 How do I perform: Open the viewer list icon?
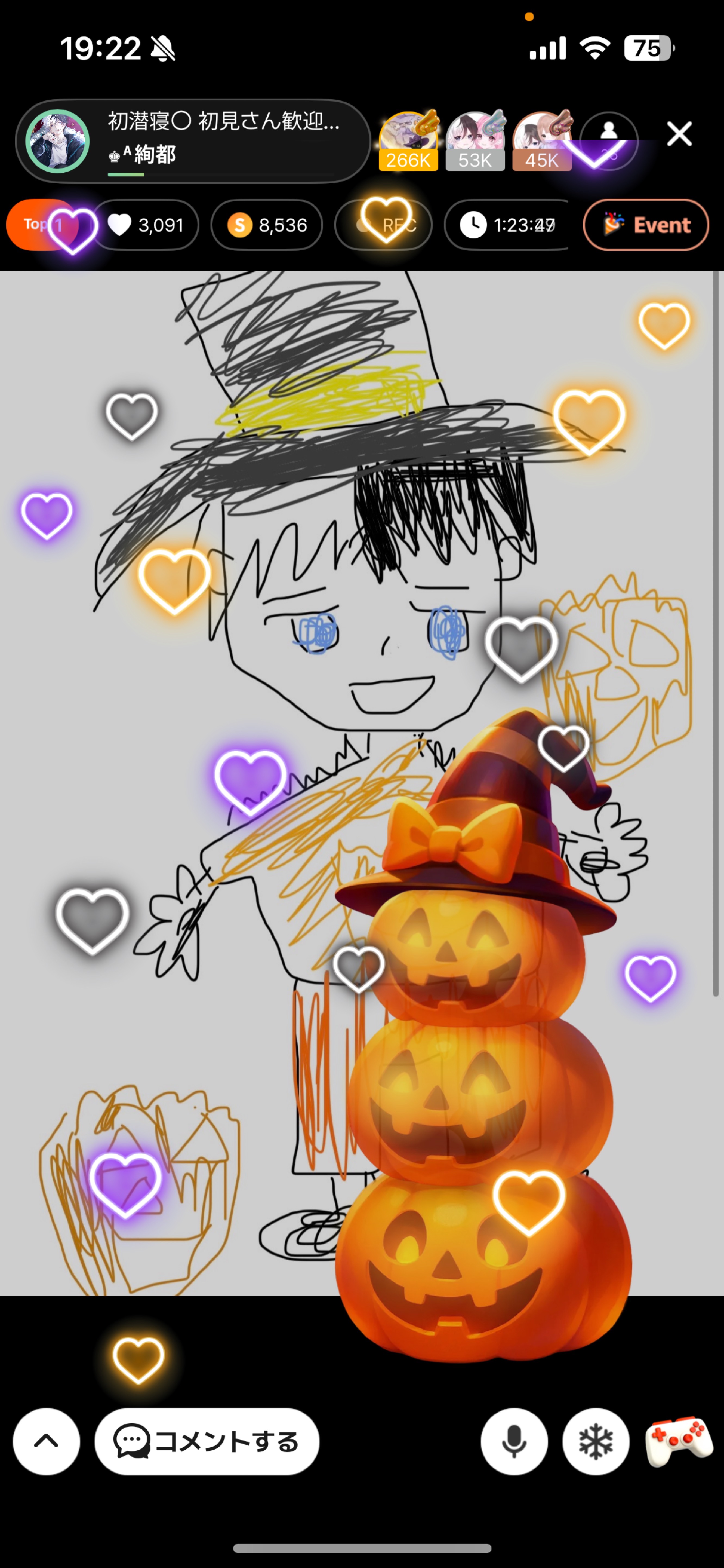[x=609, y=139]
